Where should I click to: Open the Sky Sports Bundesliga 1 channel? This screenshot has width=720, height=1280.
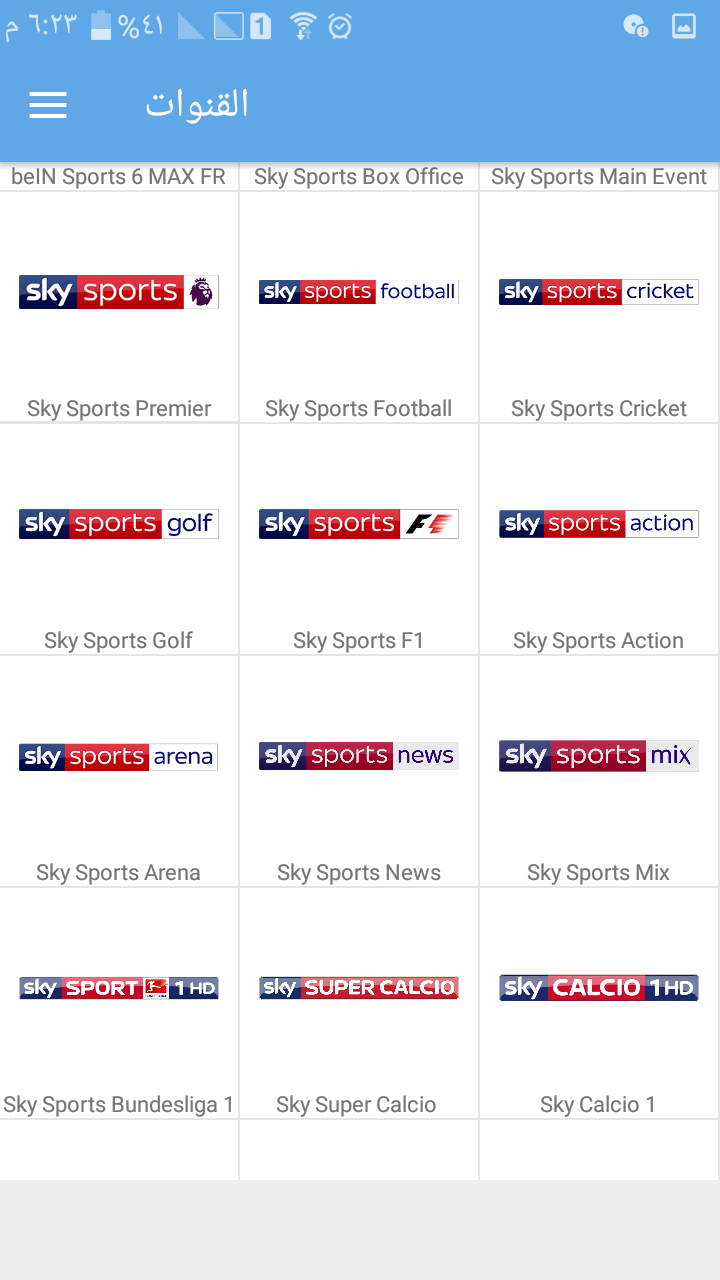(119, 1003)
